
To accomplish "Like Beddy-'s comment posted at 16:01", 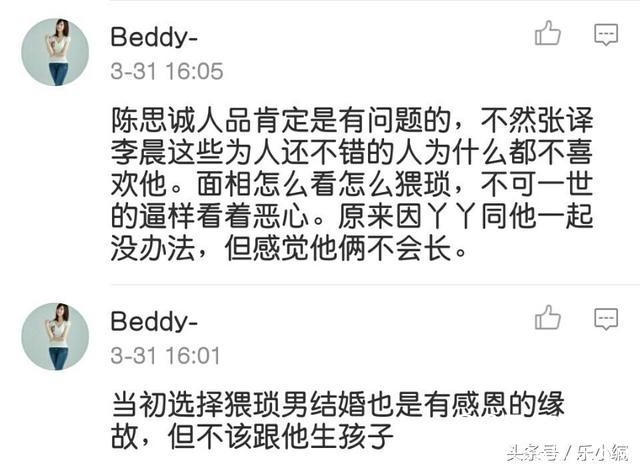I will pos(548,318).
